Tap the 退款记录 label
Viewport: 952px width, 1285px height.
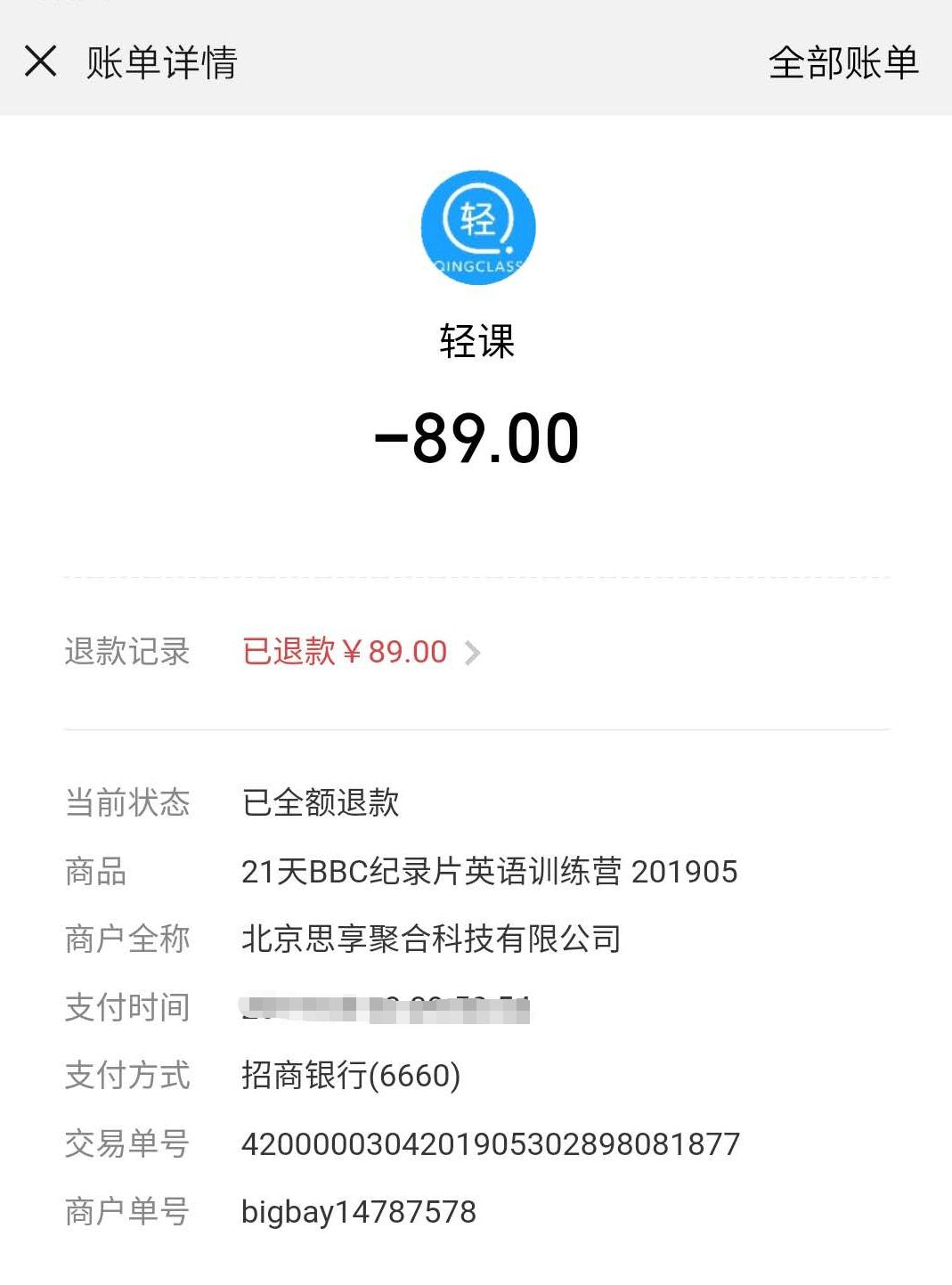(126, 653)
